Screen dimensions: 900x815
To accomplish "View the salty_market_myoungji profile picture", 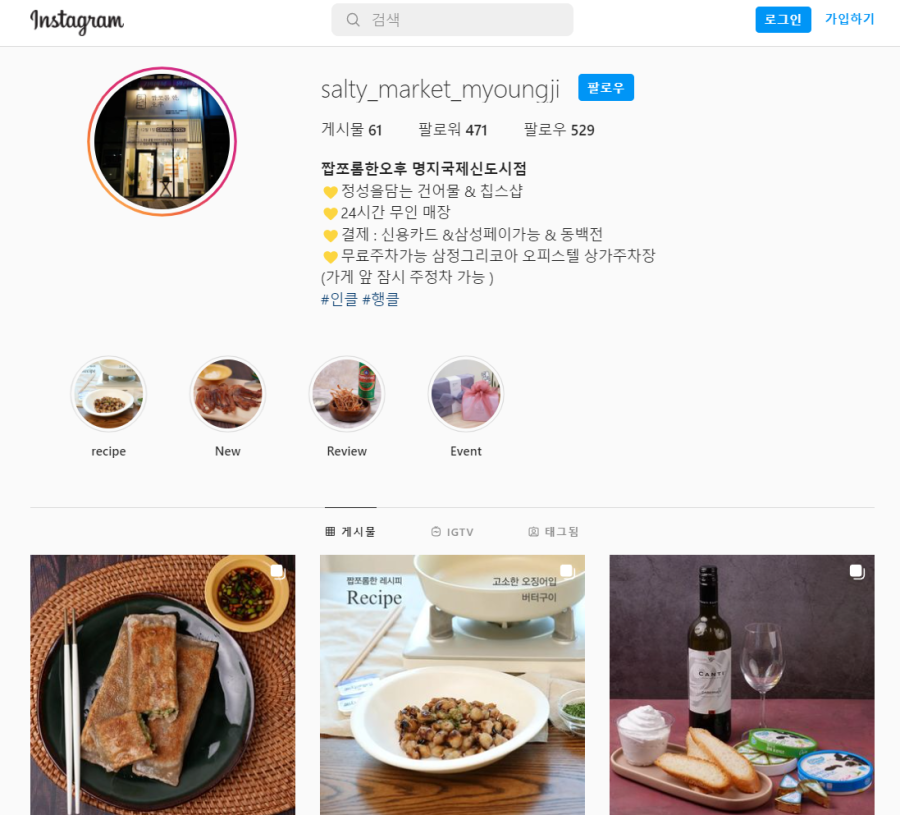I will (x=162, y=142).
